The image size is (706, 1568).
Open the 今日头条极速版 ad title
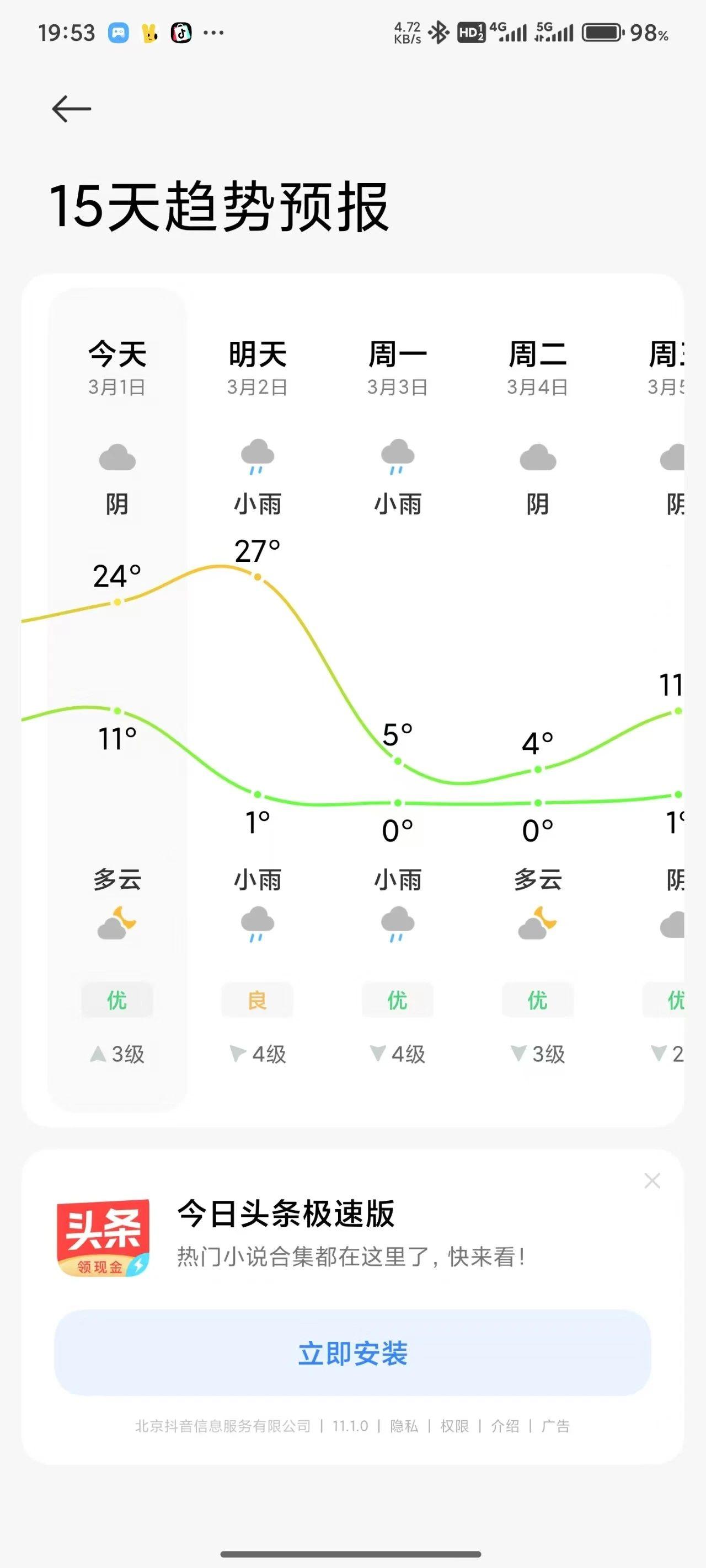286,1213
